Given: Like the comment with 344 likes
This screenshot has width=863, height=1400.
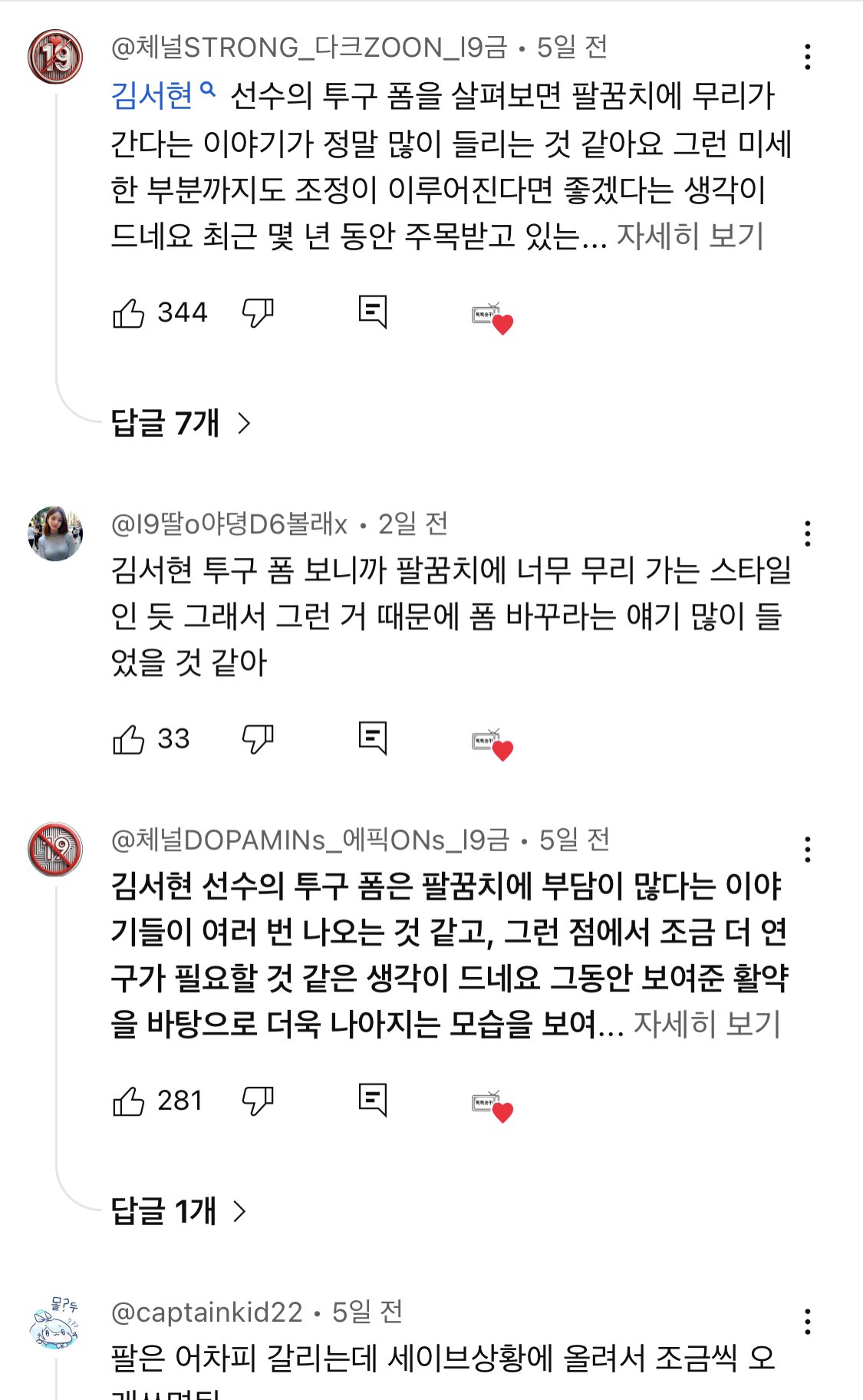Looking at the screenshot, I should [x=128, y=313].
